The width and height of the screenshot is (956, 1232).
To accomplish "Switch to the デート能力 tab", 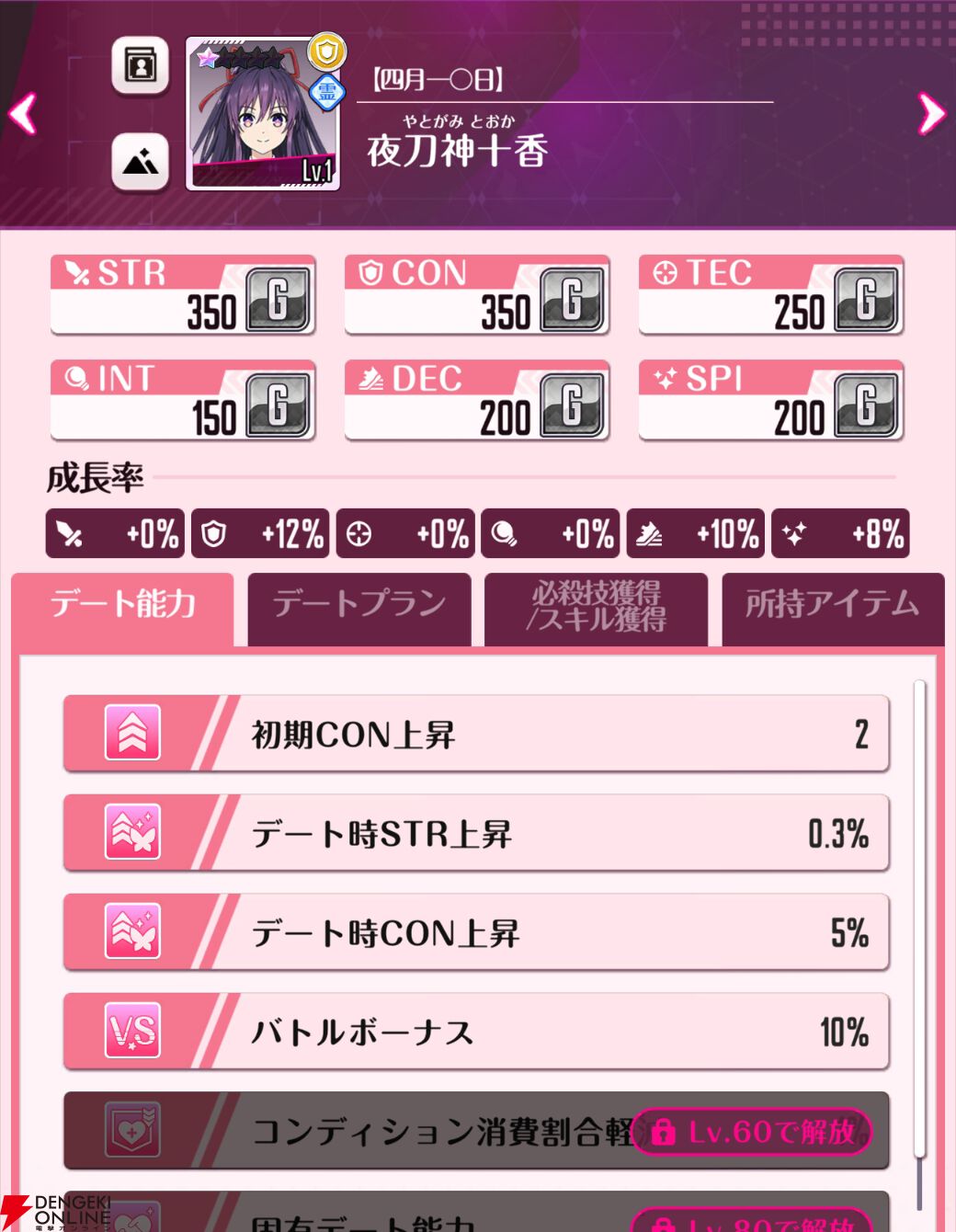I will coord(123,606).
